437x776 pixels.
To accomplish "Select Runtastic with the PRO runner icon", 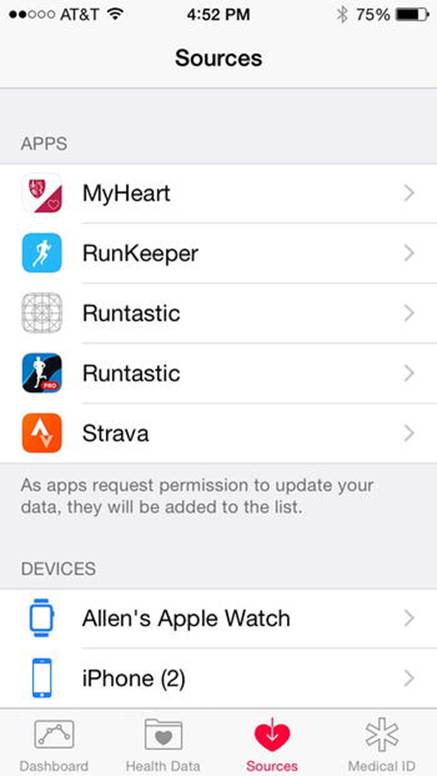I will coord(218,373).
